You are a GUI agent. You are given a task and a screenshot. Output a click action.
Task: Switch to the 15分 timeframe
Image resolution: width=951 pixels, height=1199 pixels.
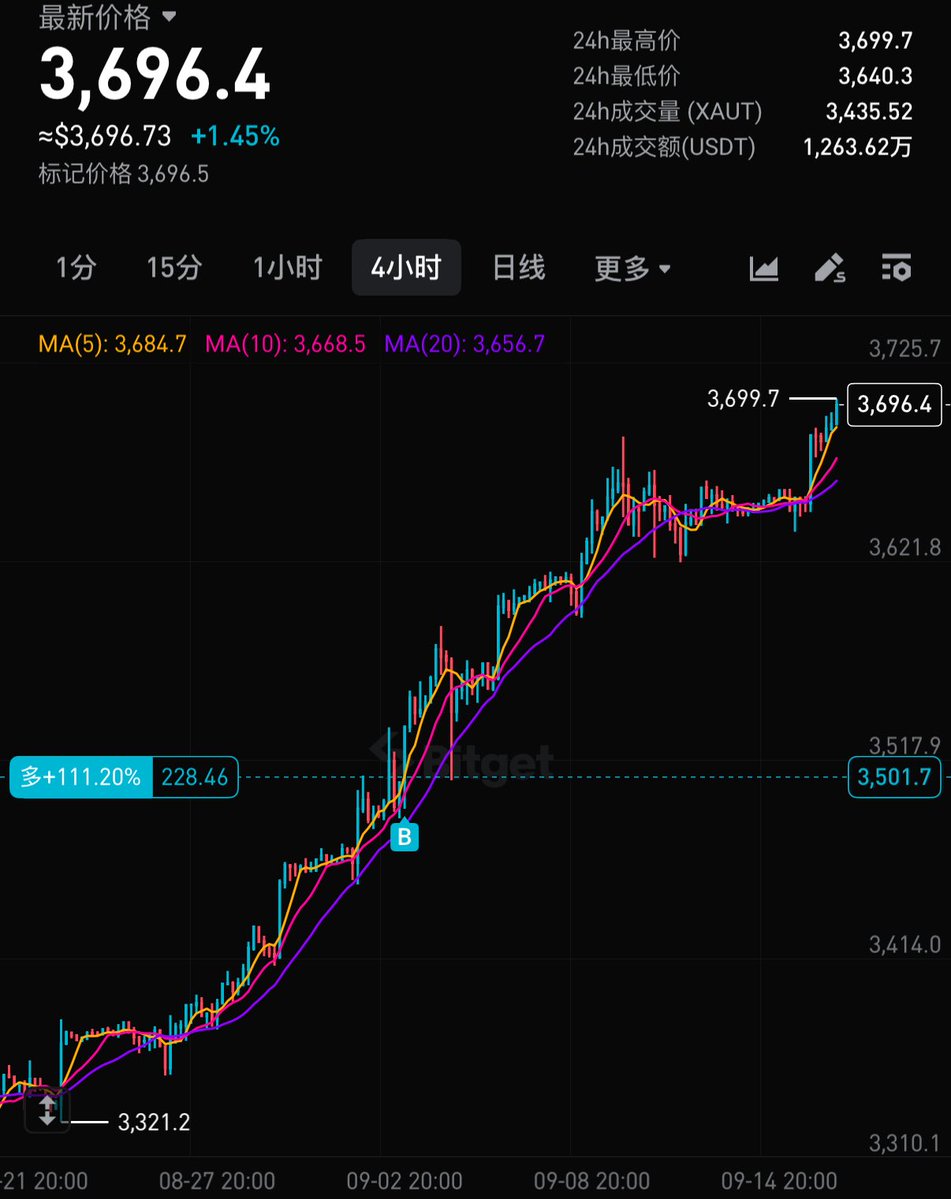(174, 268)
